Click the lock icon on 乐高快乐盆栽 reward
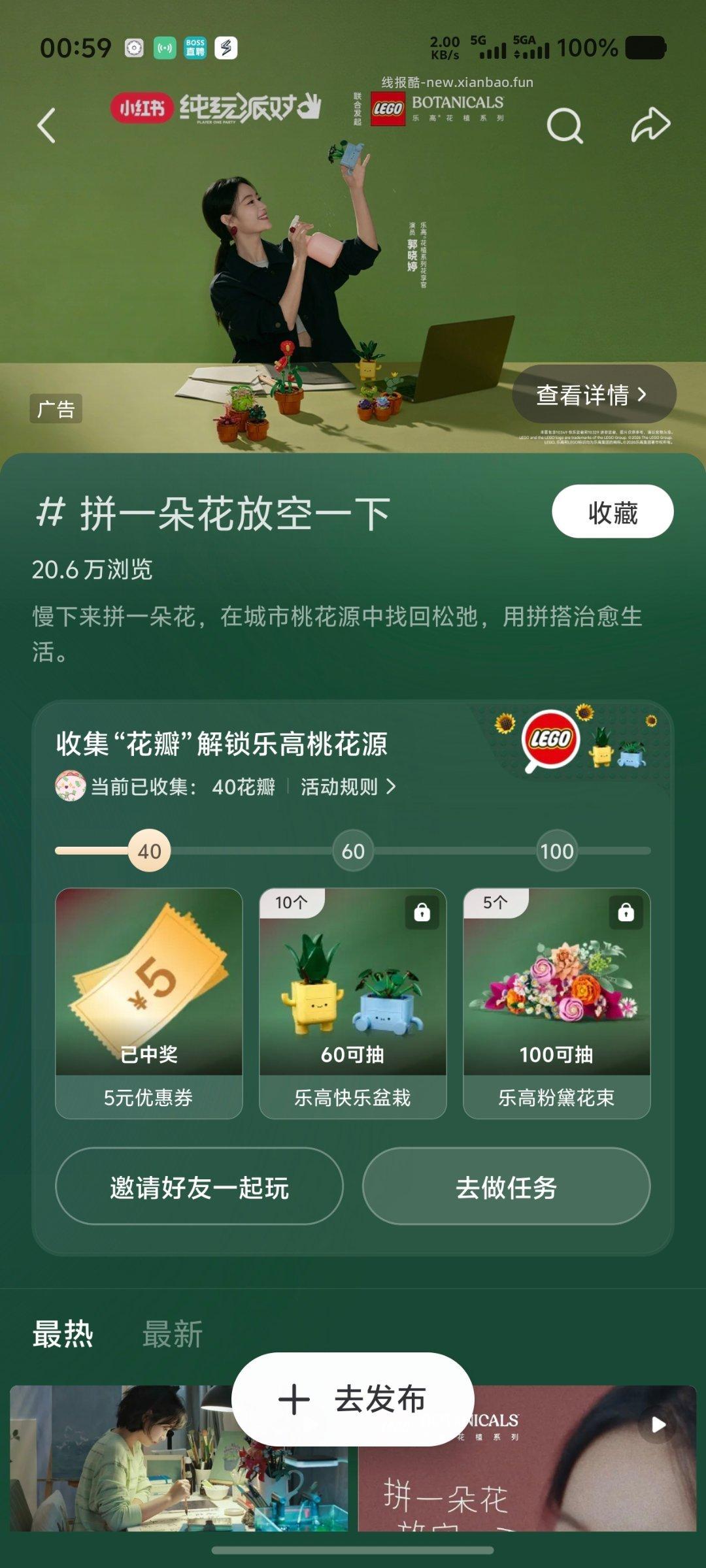Image resolution: width=706 pixels, height=1568 pixels. click(422, 911)
